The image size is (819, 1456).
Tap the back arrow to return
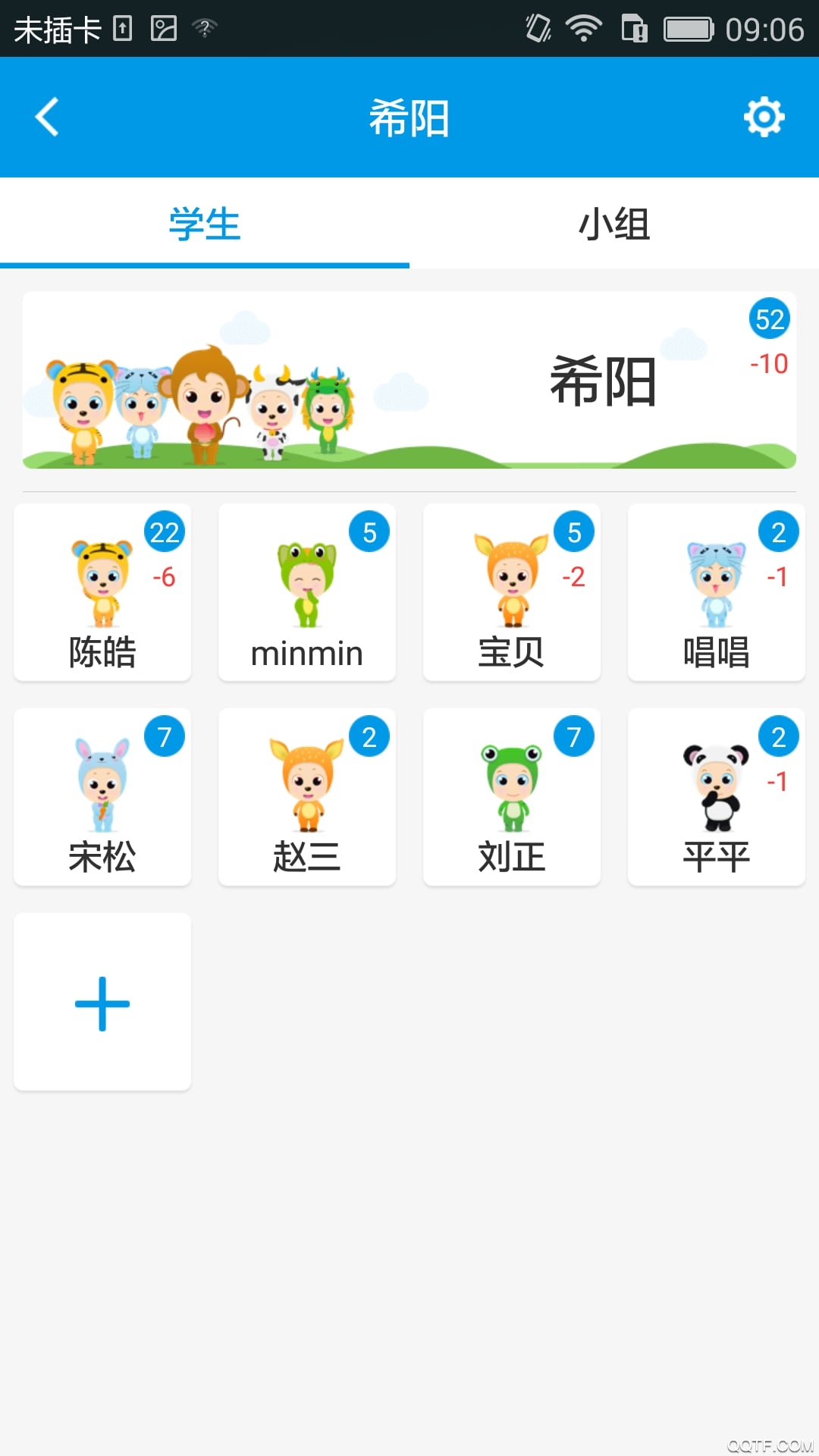click(47, 117)
